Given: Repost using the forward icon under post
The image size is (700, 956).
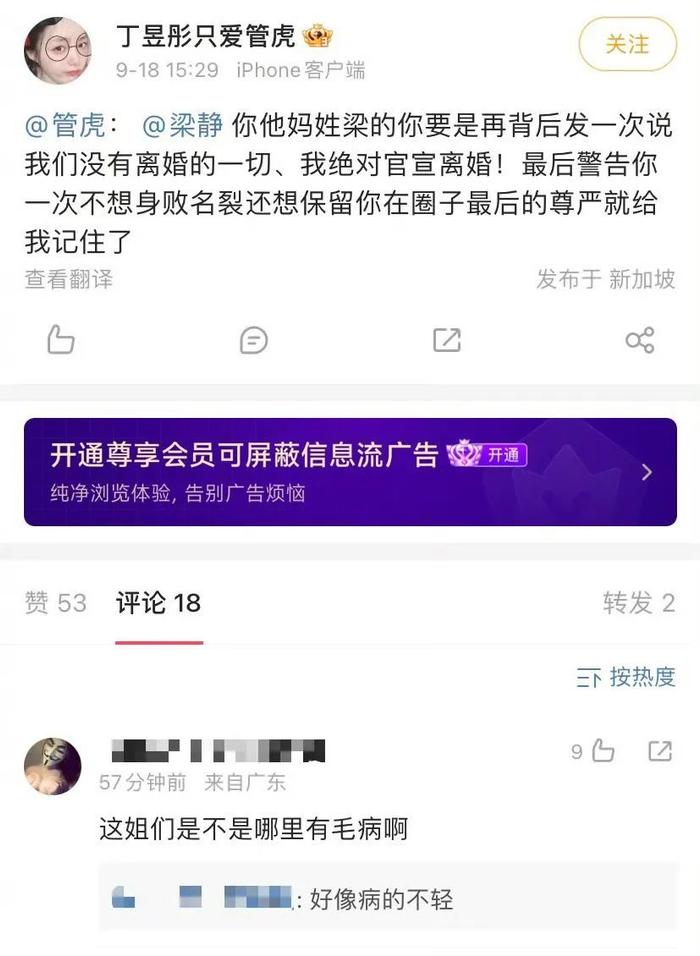Looking at the screenshot, I should pos(446,340).
